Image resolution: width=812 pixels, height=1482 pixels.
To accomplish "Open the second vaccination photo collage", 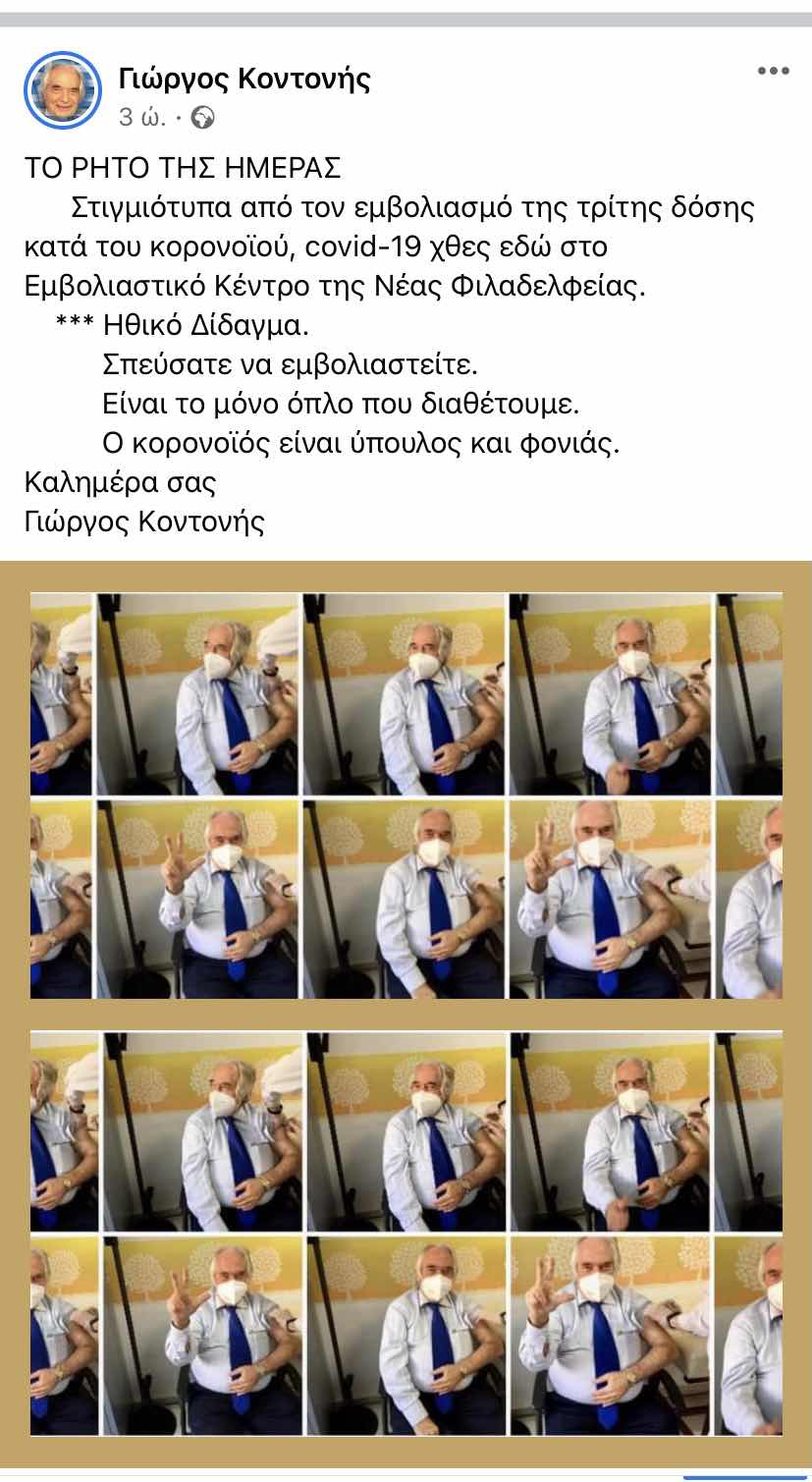I will pos(406,1233).
